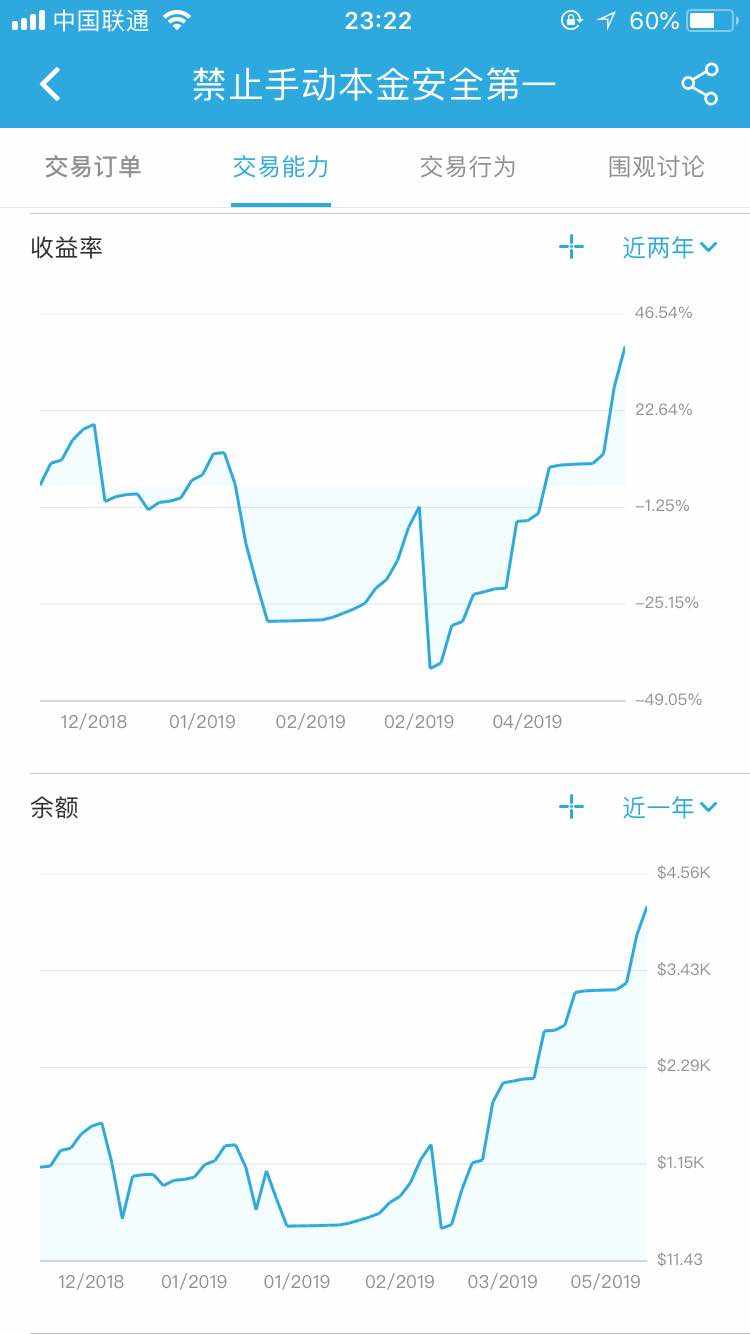This screenshot has height=1334, width=750.
Task: Switch to the 围观讨论 tab
Action: [x=656, y=167]
